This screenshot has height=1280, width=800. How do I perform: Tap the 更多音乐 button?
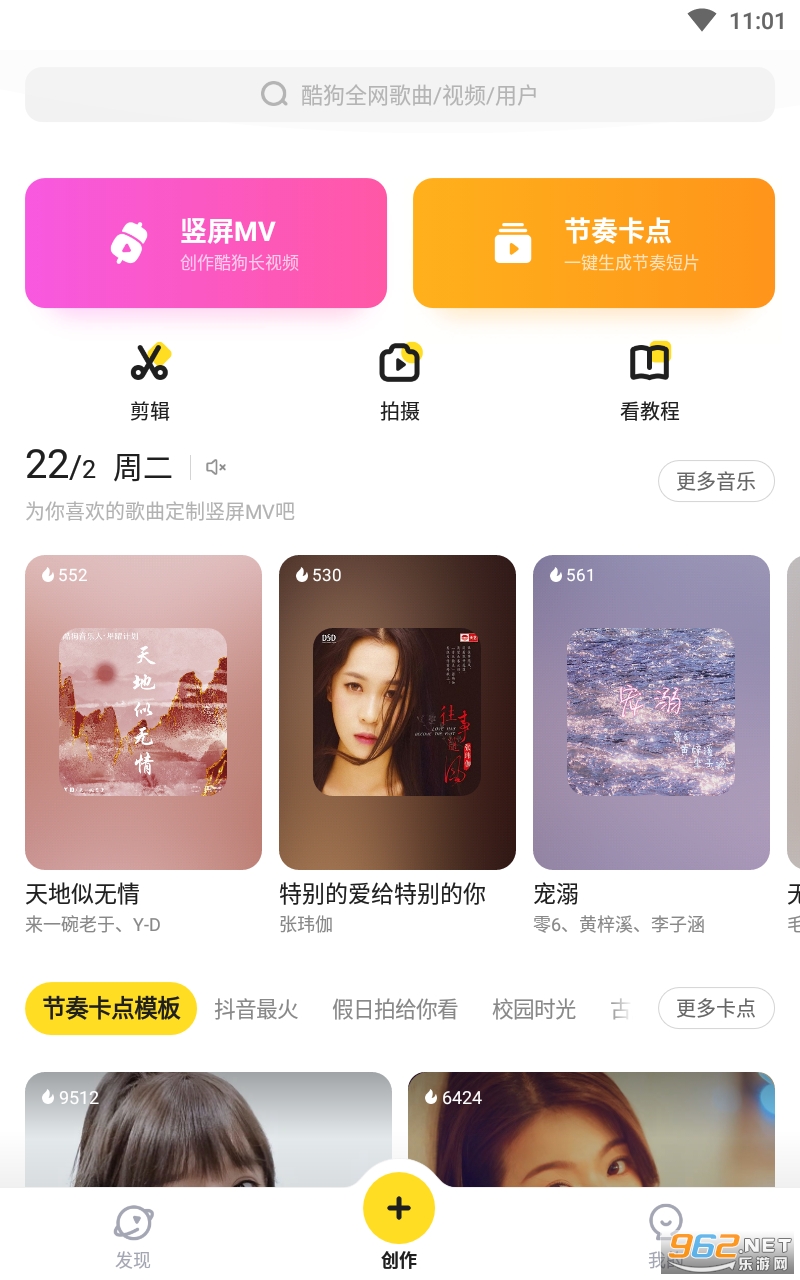coord(716,481)
